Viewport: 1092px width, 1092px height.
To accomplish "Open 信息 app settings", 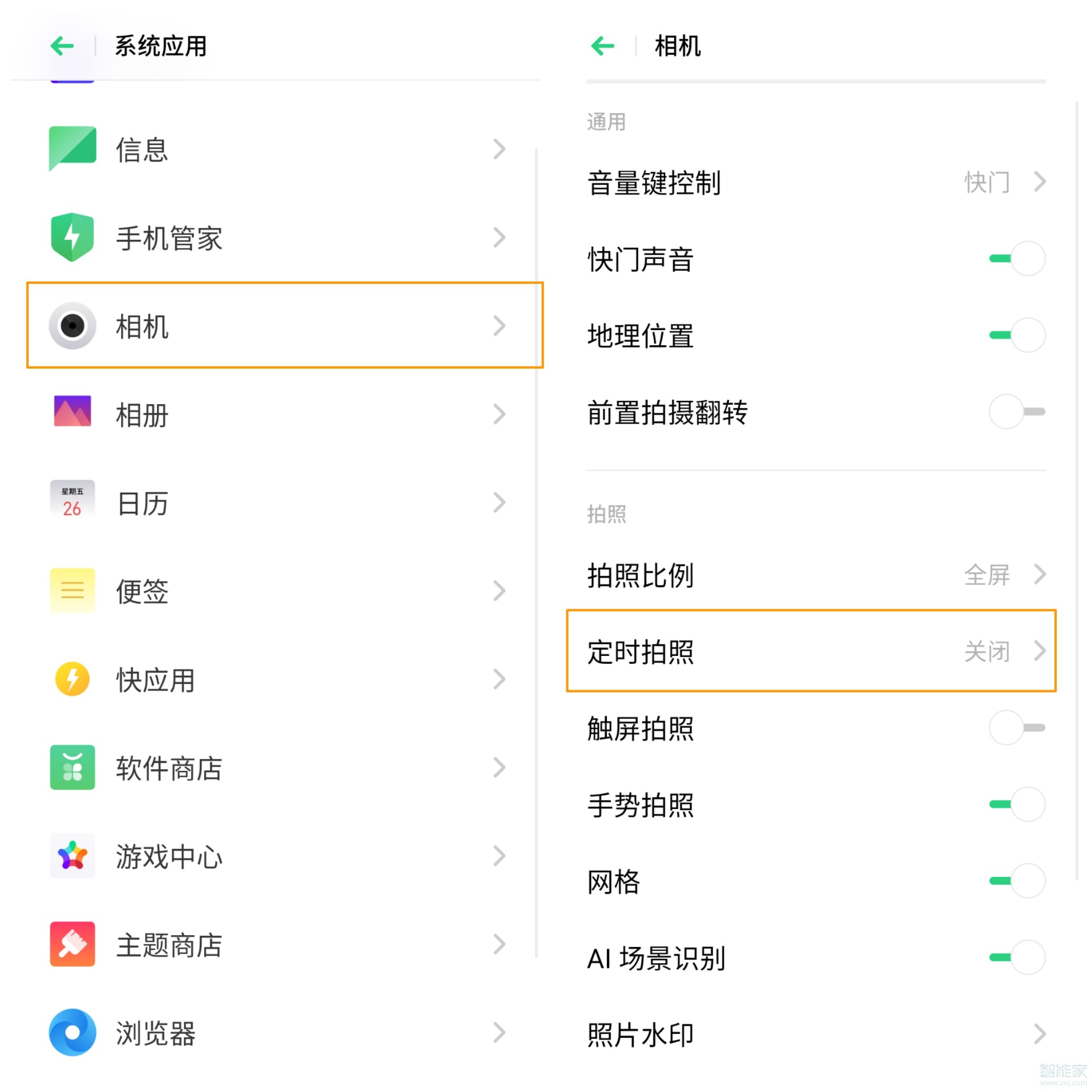I will point(277,149).
